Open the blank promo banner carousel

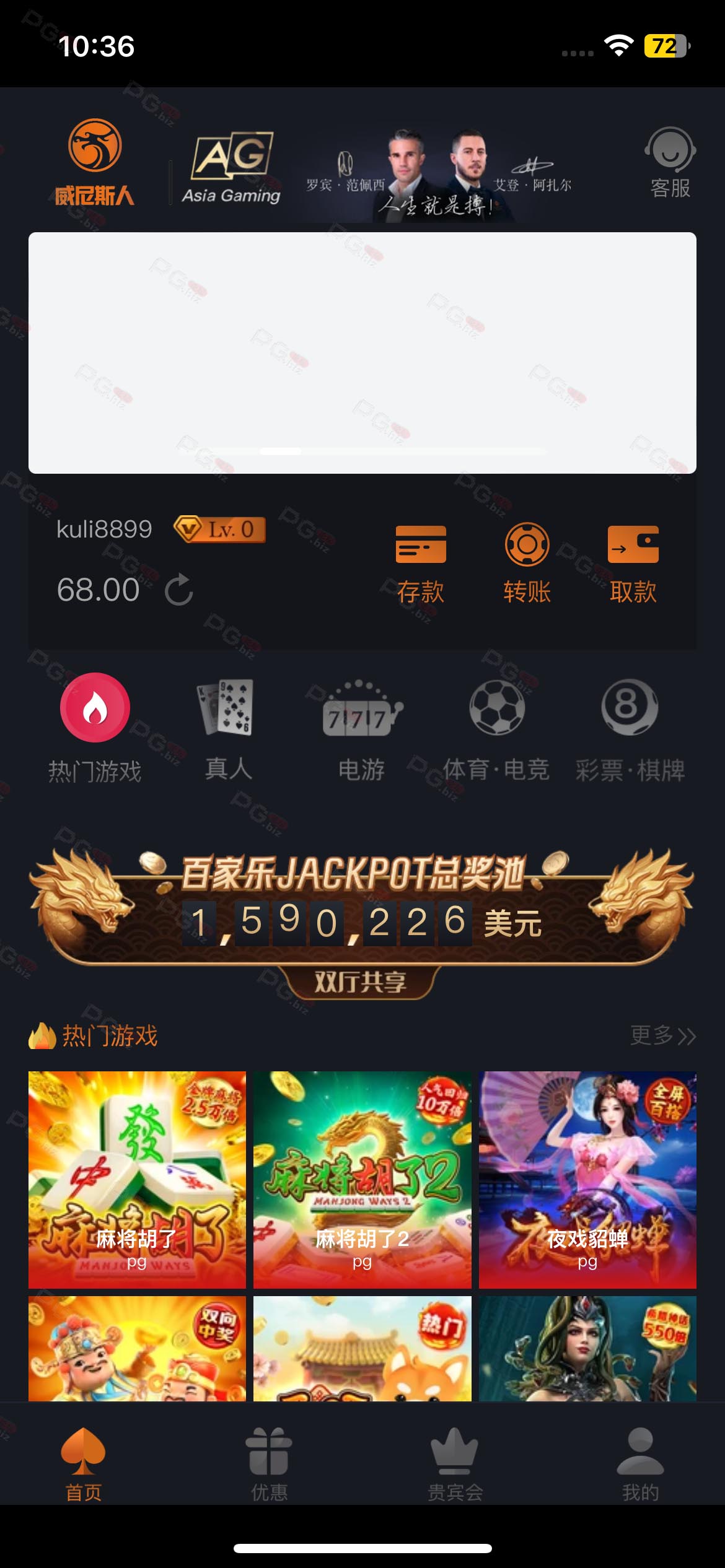click(x=362, y=353)
